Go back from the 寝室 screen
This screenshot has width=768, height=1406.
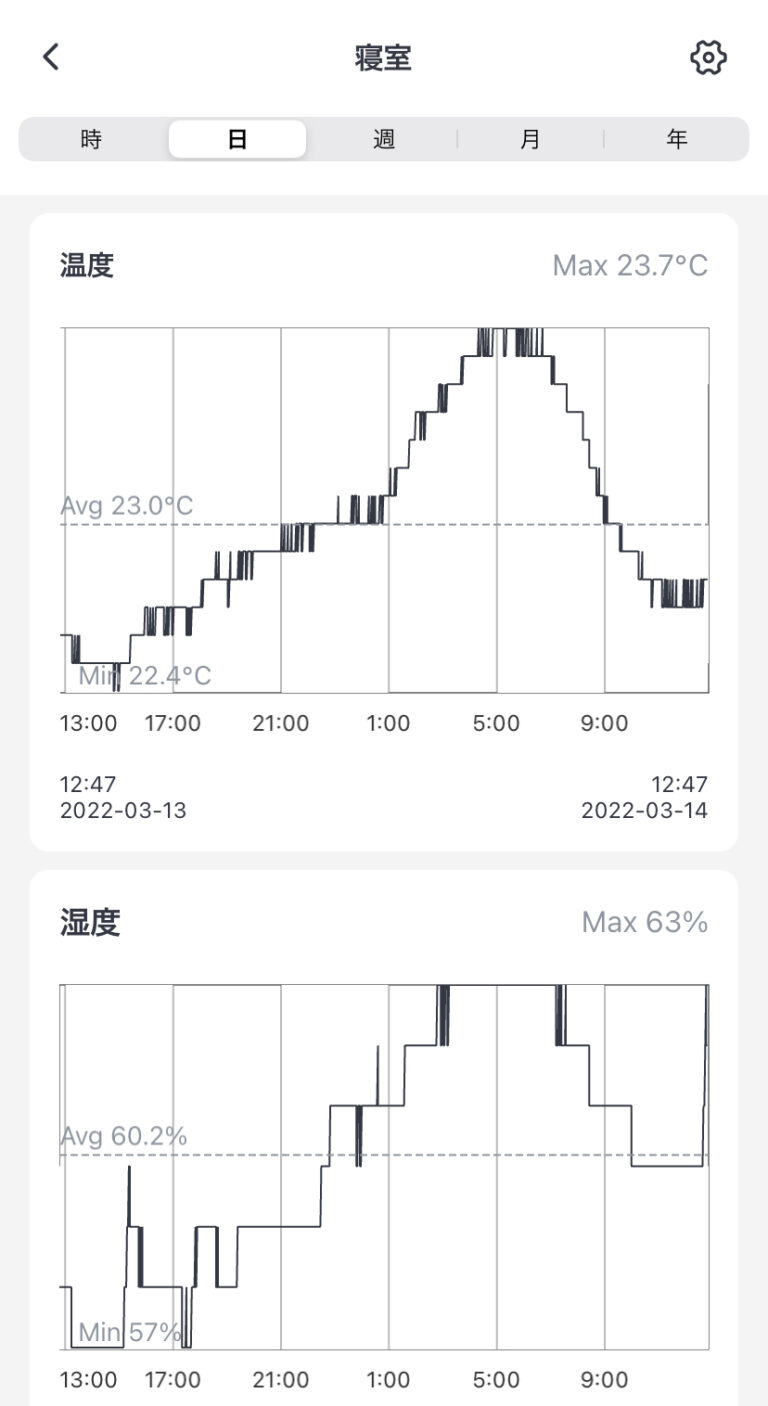pyautogui.click(x=51, y=57)
